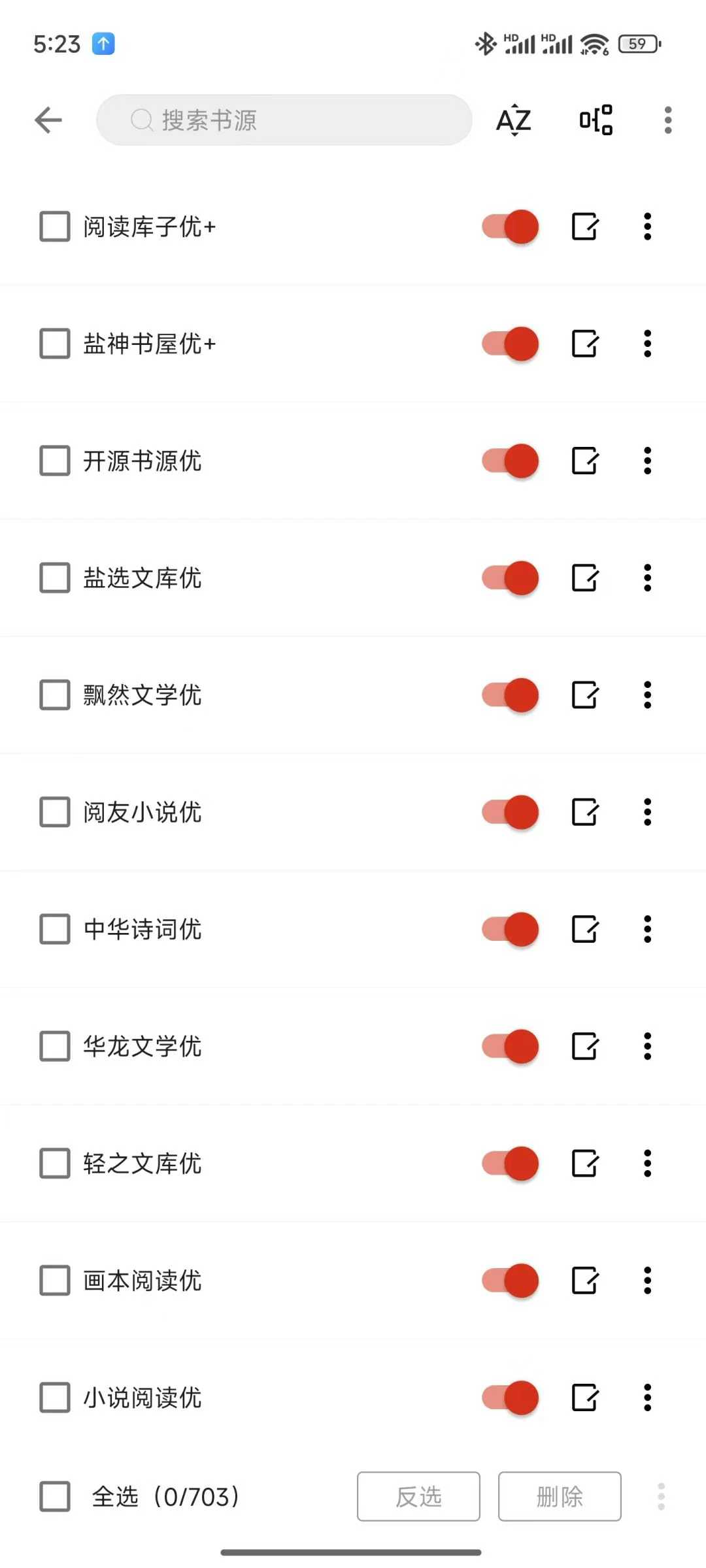Open the 轻之文库优 row menu
Screen dimensions: 706x1568
(x=647, y=1164)
